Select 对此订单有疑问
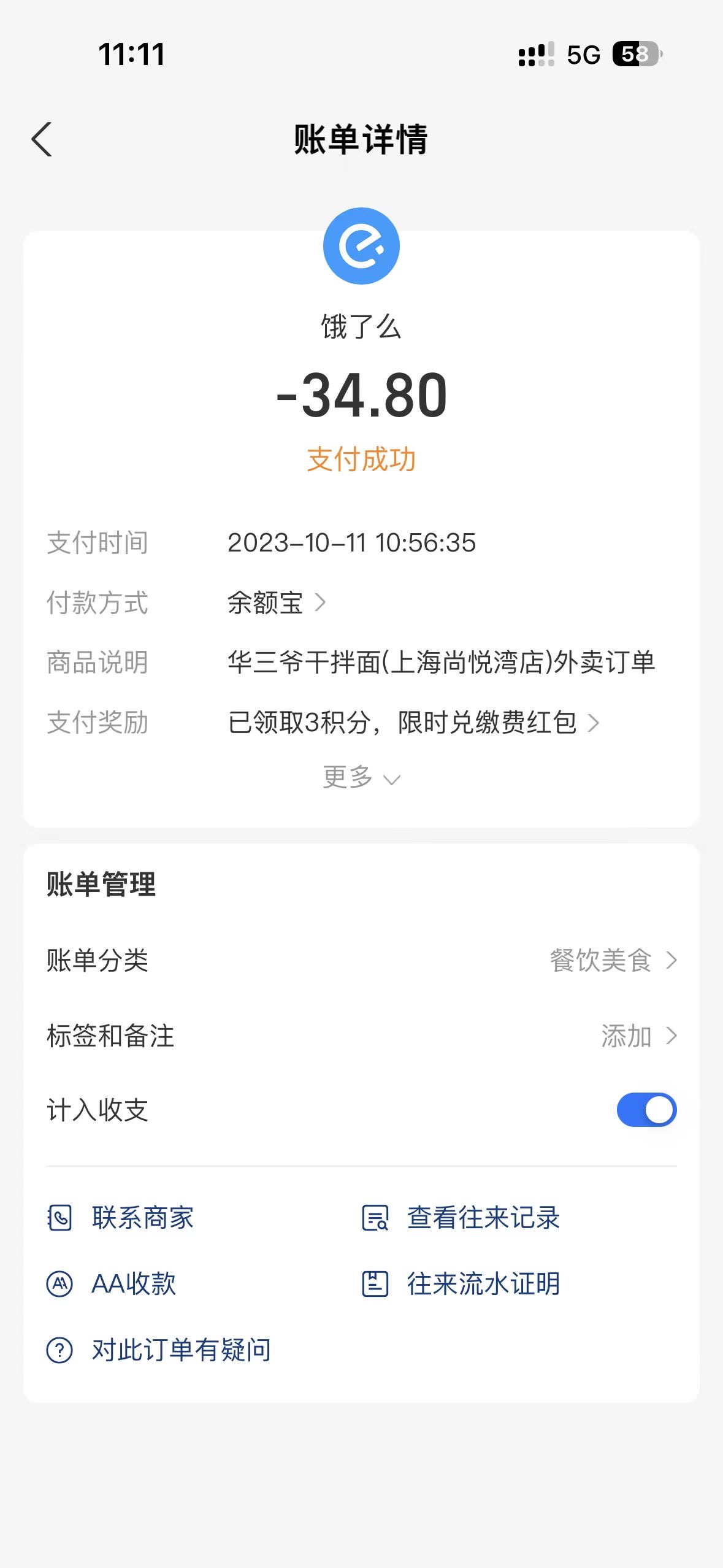 (159, 1350)
